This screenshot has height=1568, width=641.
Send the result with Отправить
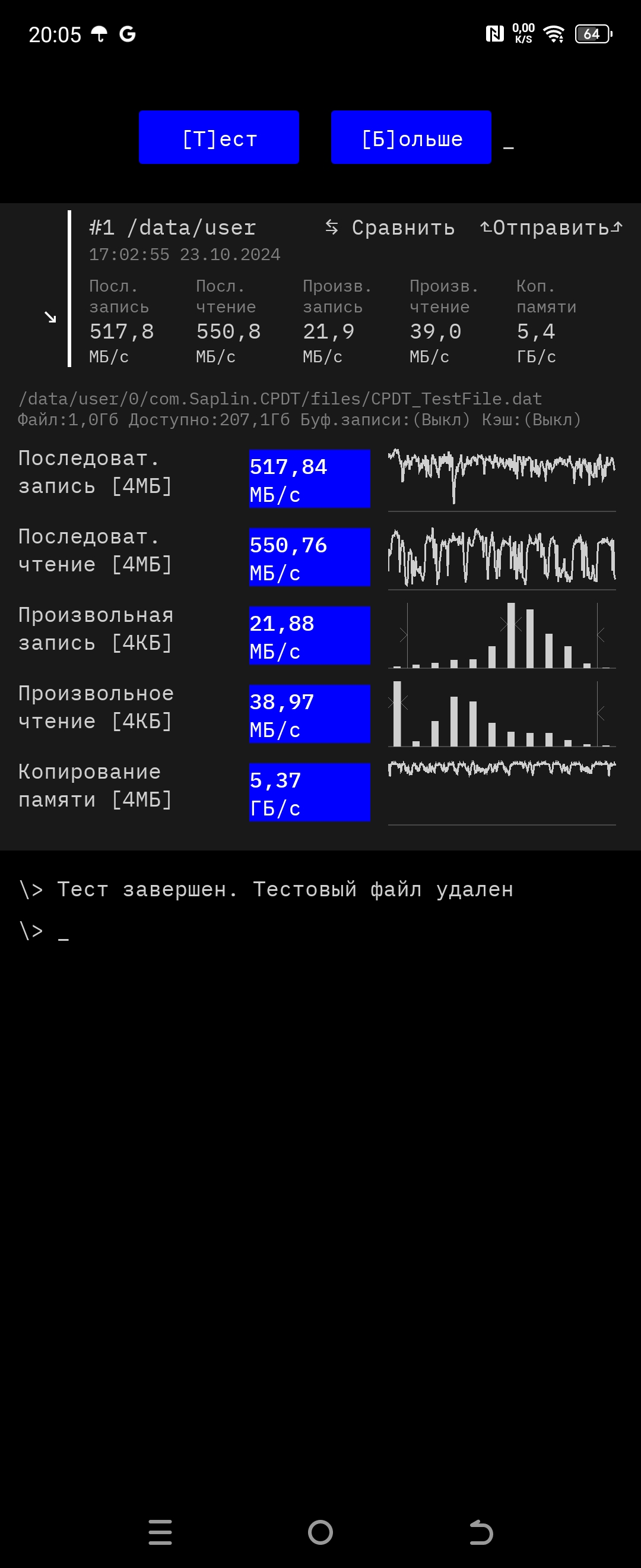coord(551,227)
